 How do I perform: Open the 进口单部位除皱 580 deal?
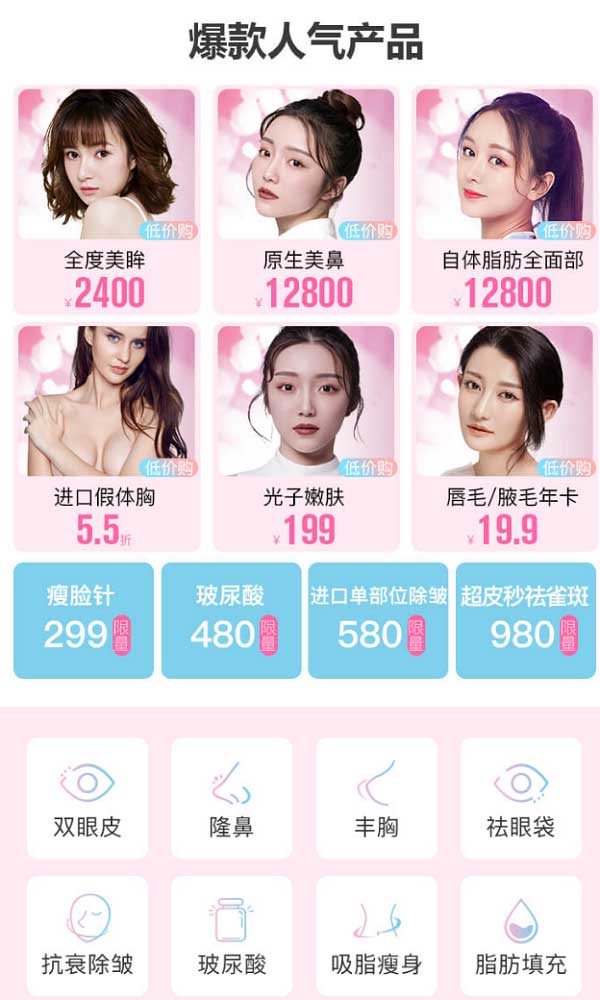[x=378, y=621]
